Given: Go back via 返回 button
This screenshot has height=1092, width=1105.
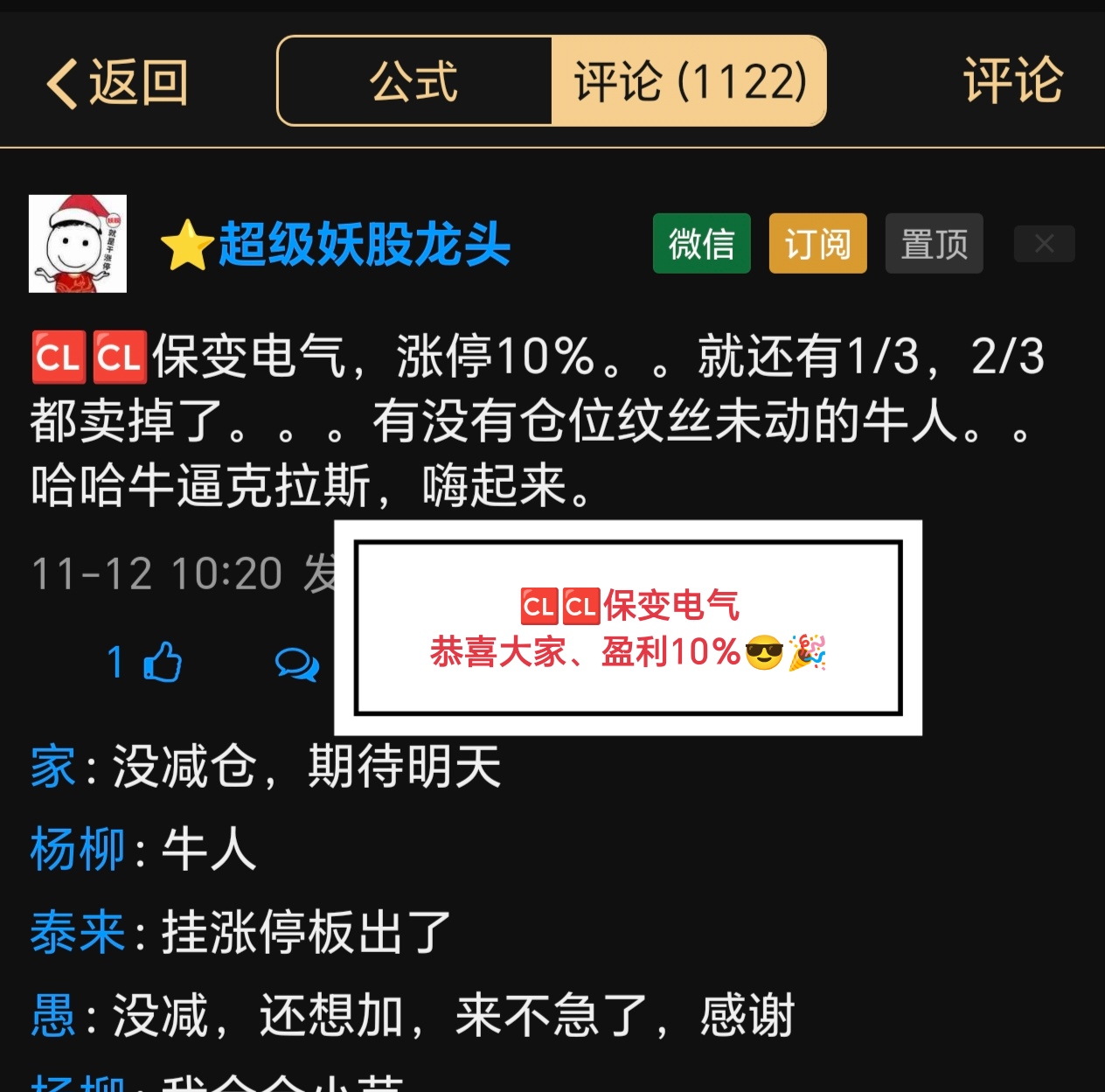Looking at the screenshot, I should click(117, 83).
